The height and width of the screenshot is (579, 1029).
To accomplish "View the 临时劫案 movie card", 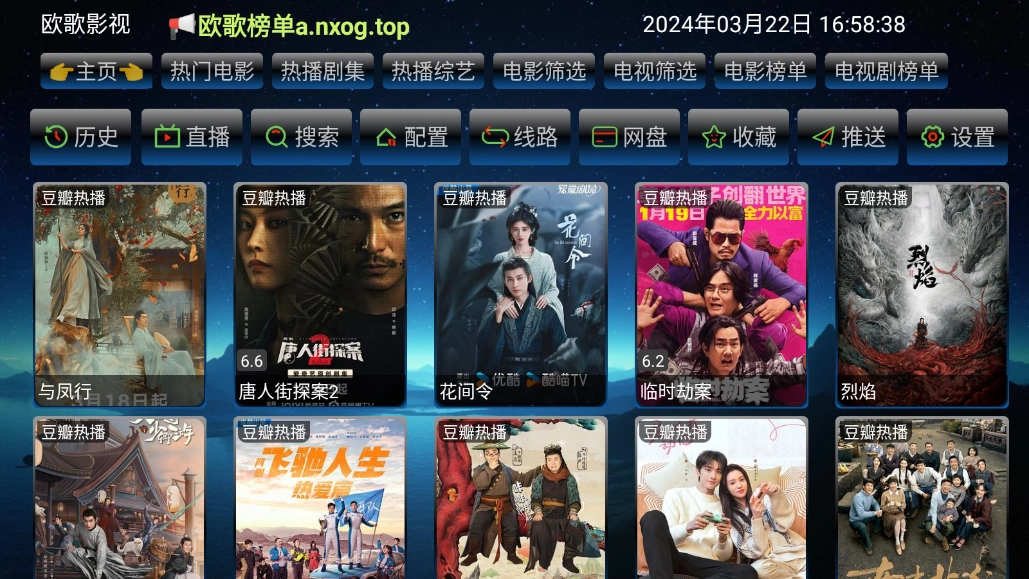I will tap(721, 294).
